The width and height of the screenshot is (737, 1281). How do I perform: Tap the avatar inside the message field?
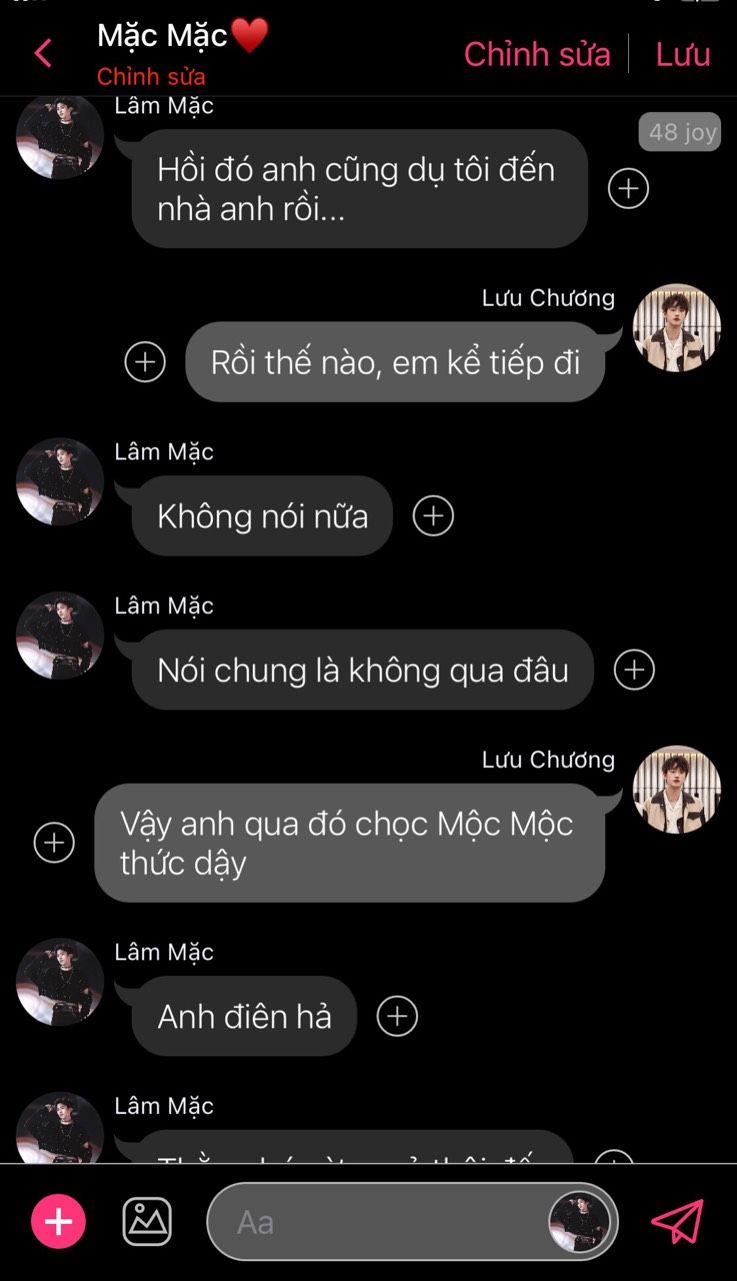(579, 1222)
